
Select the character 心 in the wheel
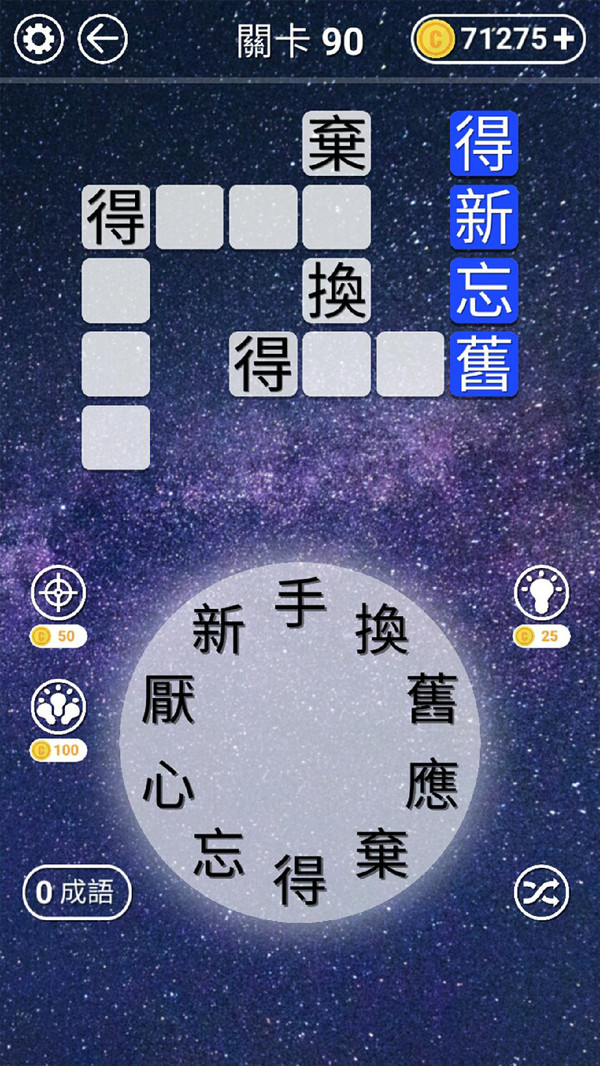coord(168,785)
